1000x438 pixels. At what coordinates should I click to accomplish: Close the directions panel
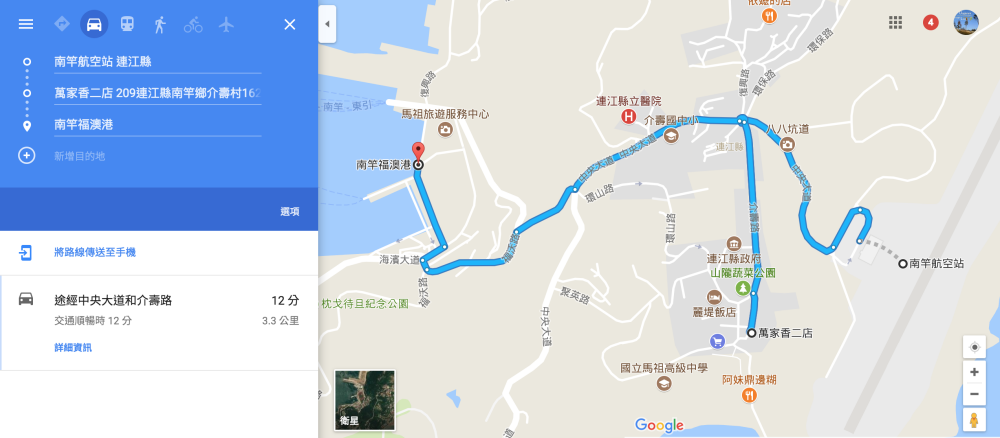[x=290, y=24]
